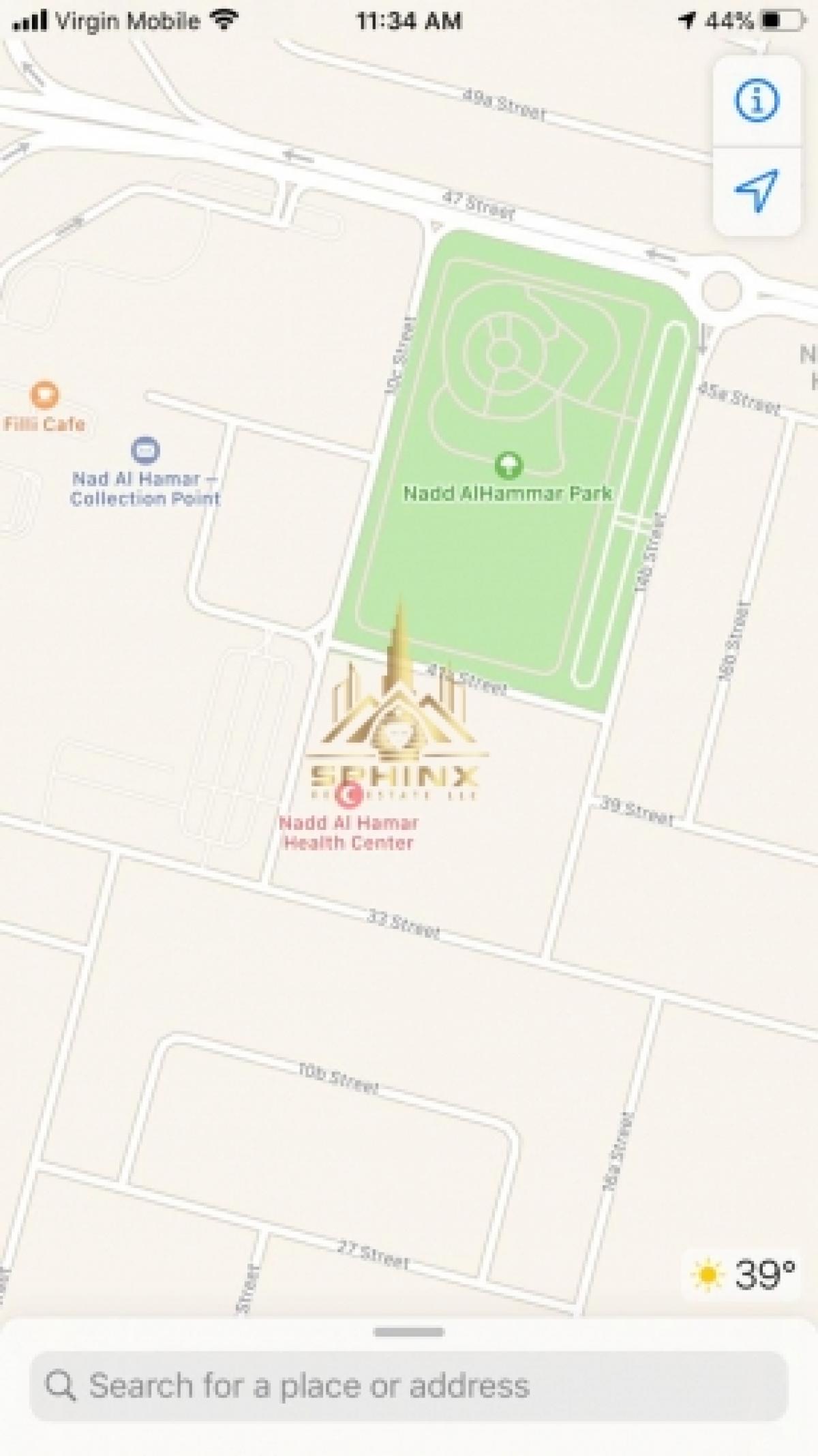Select Nad Al Hamar Collection Point marker
The height and width of the screenshot is (1456, 818).
coord(145,451)
